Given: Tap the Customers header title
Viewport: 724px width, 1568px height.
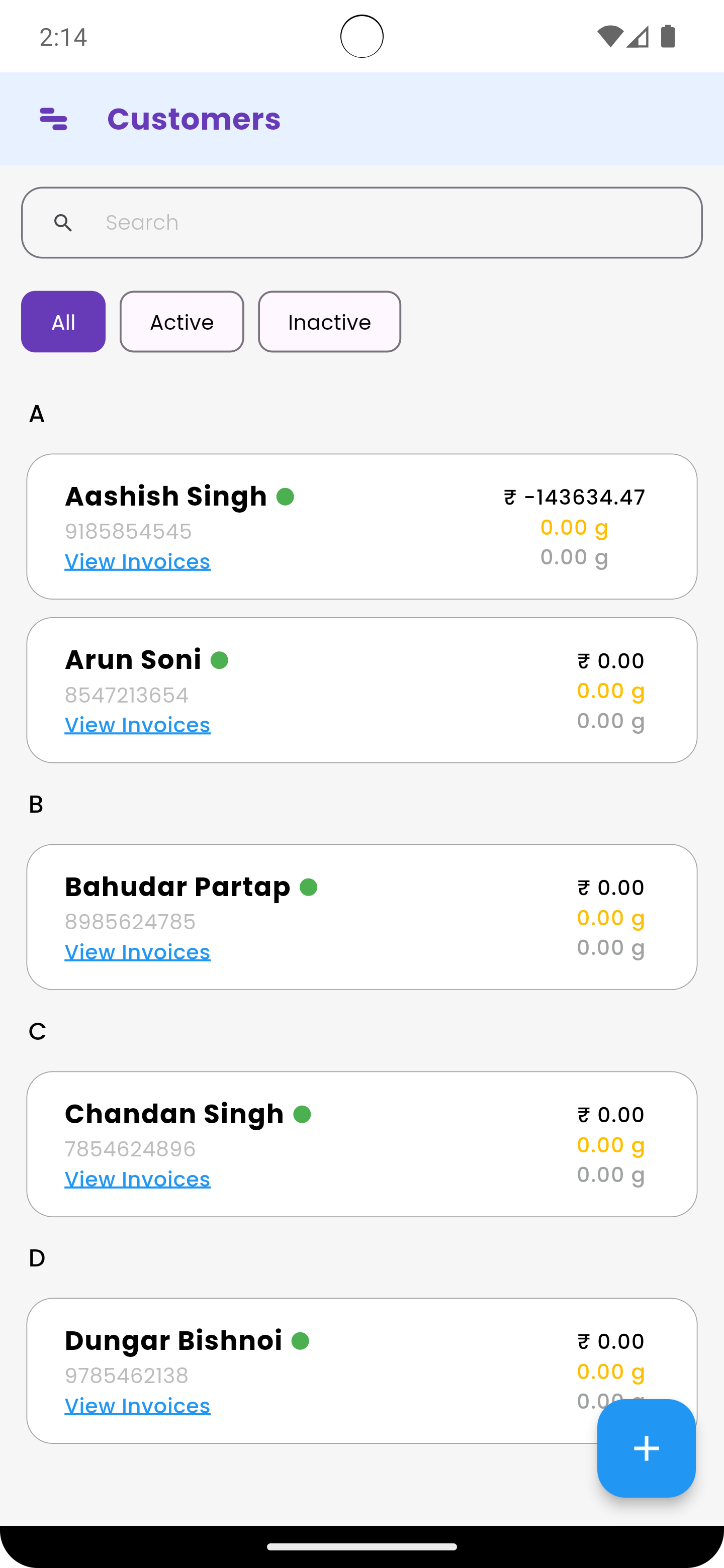Looking at the screenshot, I should pos(194,119).
